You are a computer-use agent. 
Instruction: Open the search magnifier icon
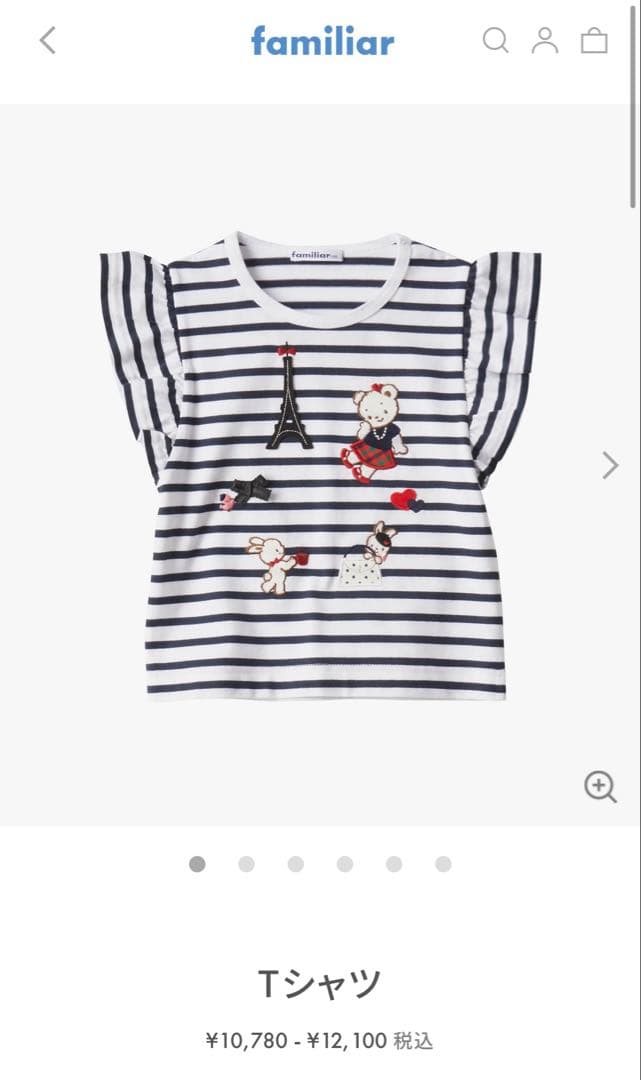click(x=495, y=40)
